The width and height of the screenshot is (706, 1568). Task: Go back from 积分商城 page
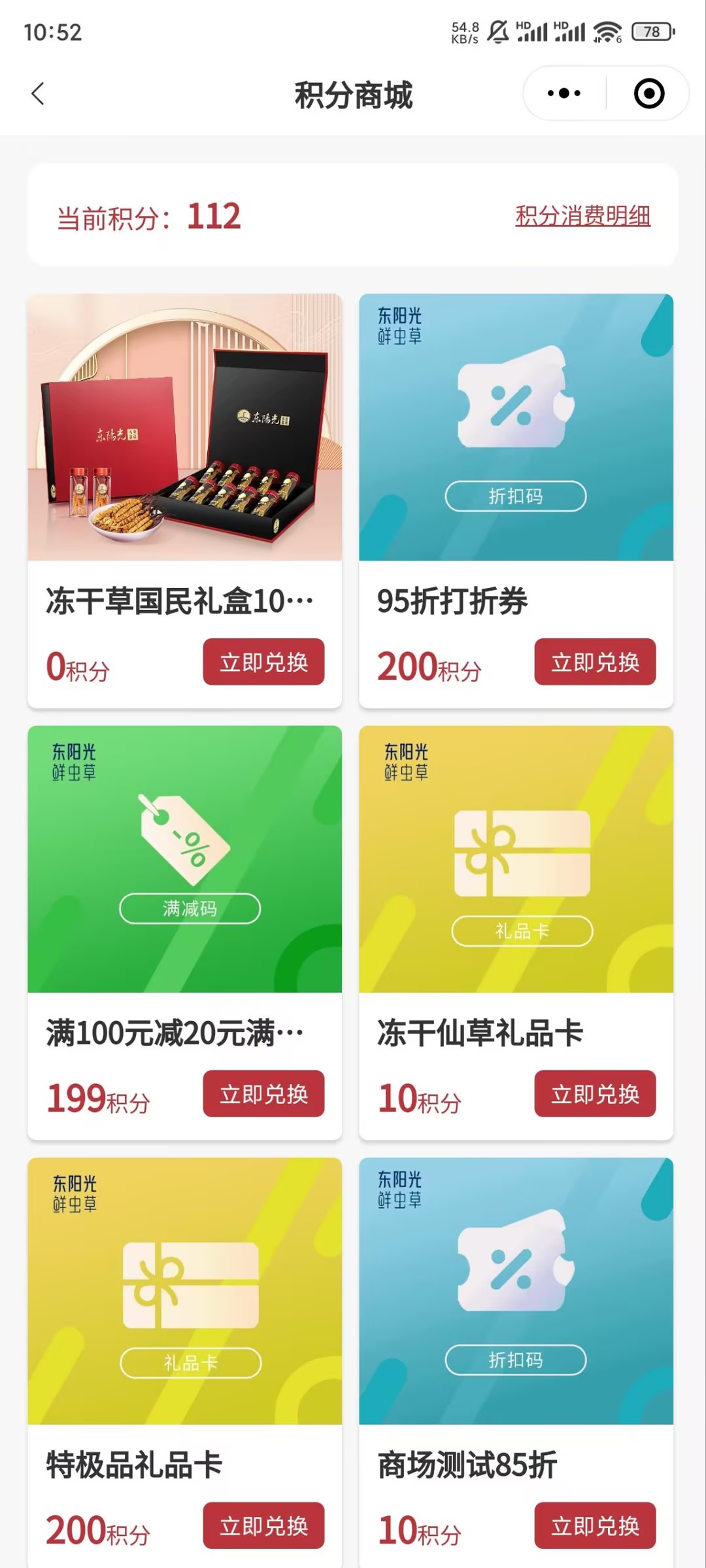pos(38,94)
